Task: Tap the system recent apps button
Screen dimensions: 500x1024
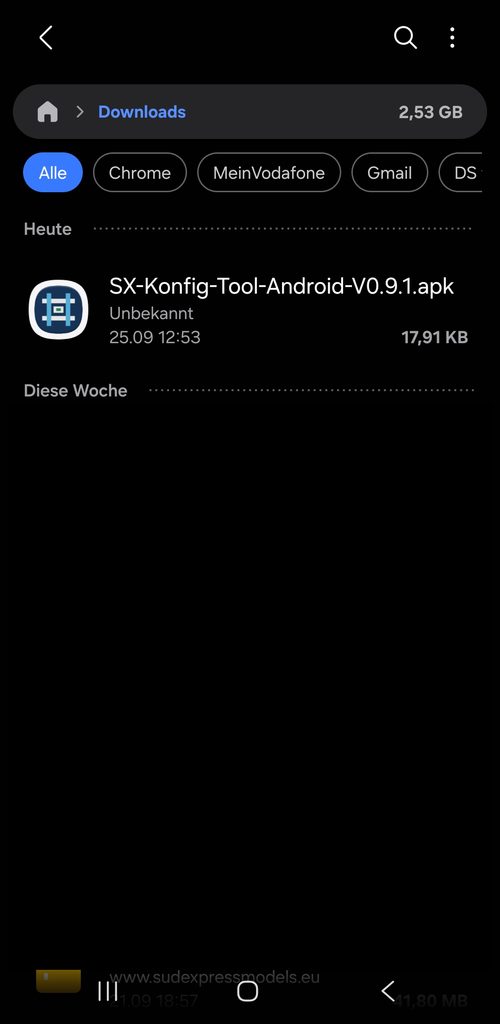Action: coord(108,991)
